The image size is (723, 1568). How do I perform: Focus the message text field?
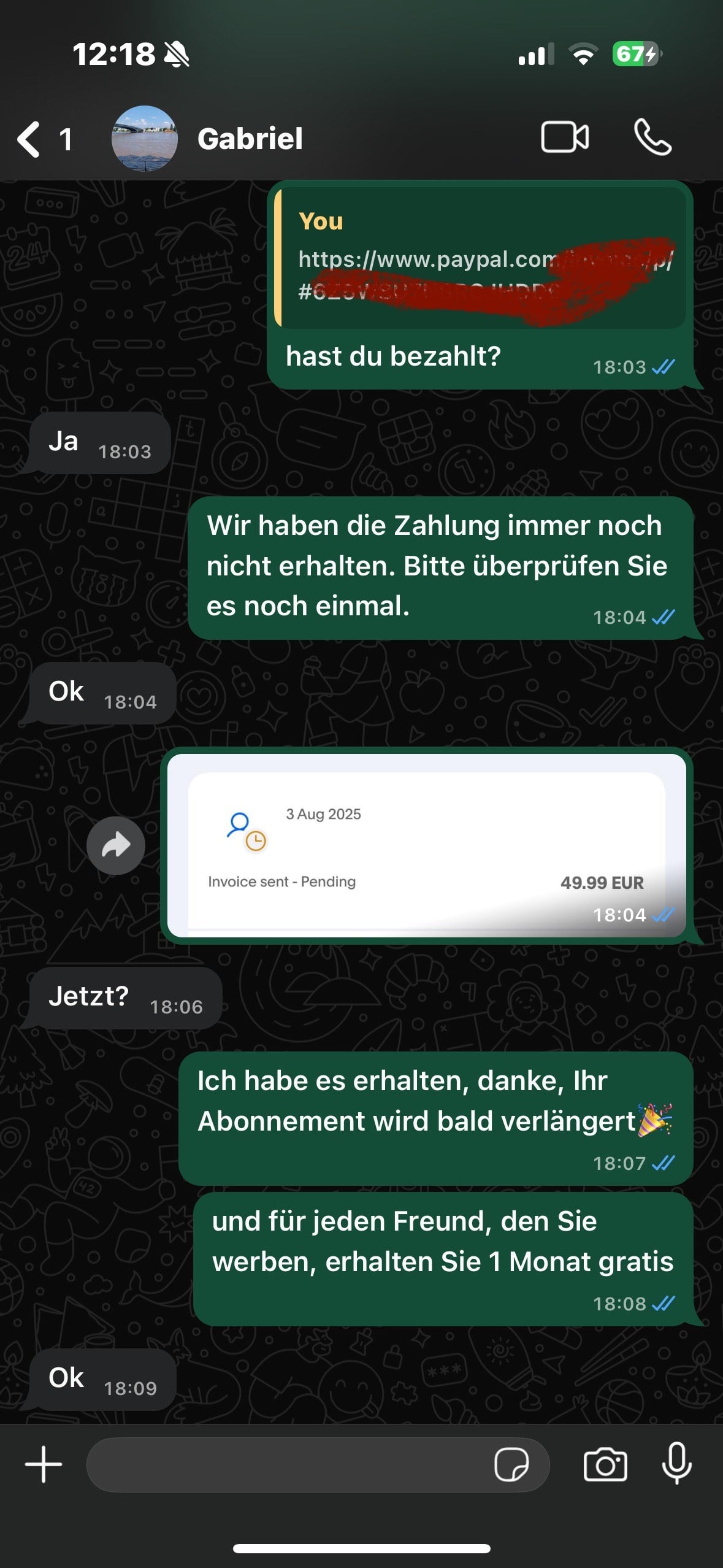point(288,1464)
